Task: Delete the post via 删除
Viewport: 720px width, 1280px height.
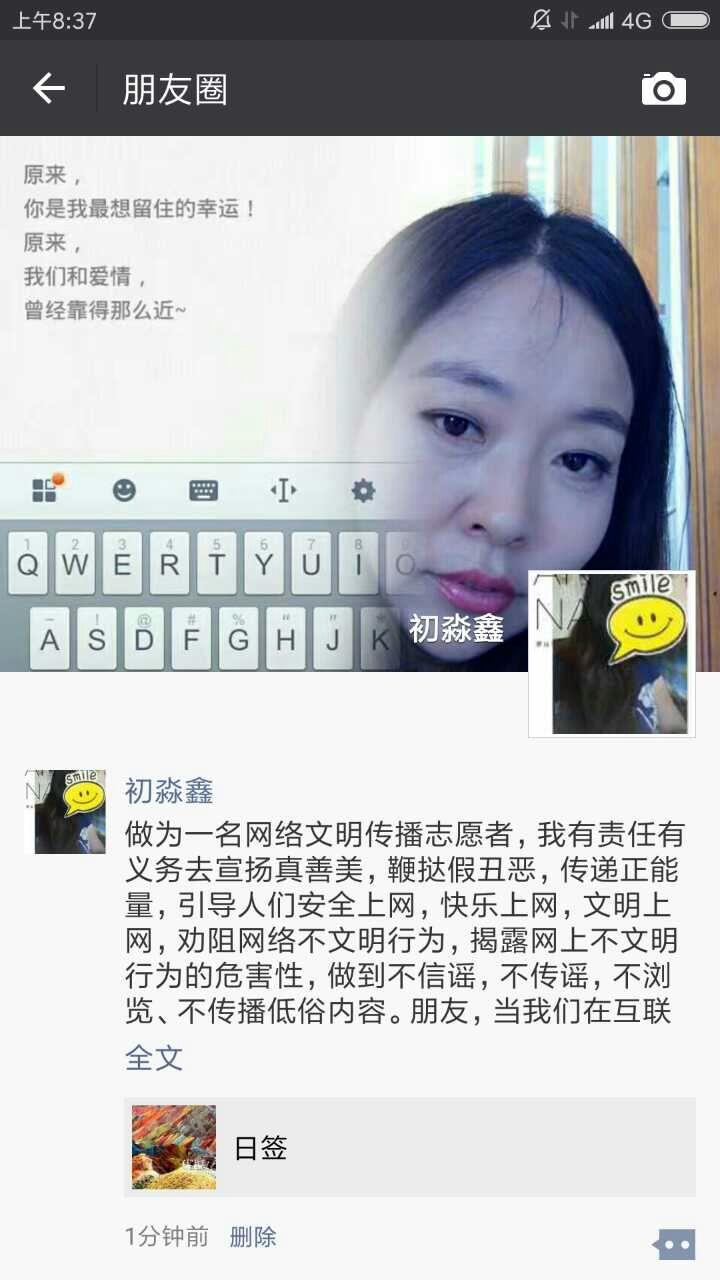Action: coord(253,1237)
